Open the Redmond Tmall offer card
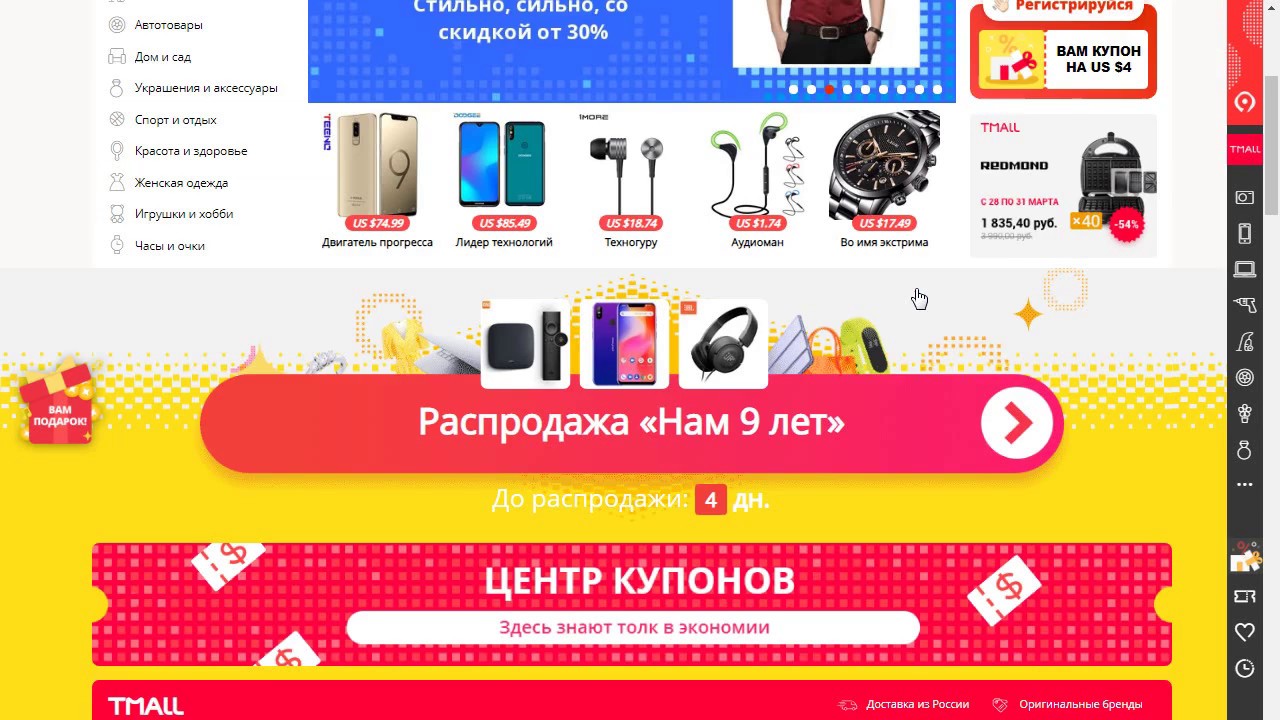Viewport: 1280px width, 720px height. (1063, 185)
